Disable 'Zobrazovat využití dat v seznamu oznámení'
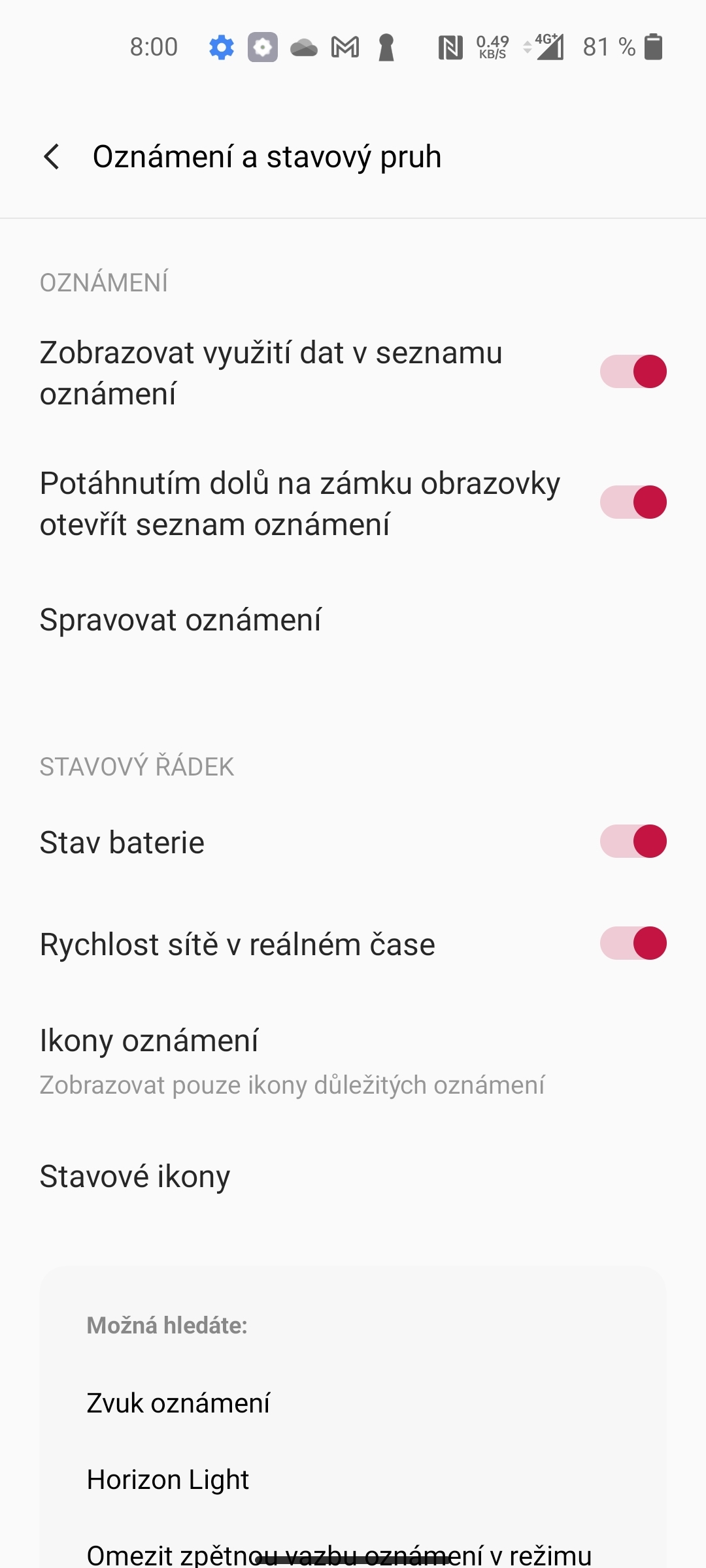The width and height of the screenshot is (706, 1568). (631, 370)
